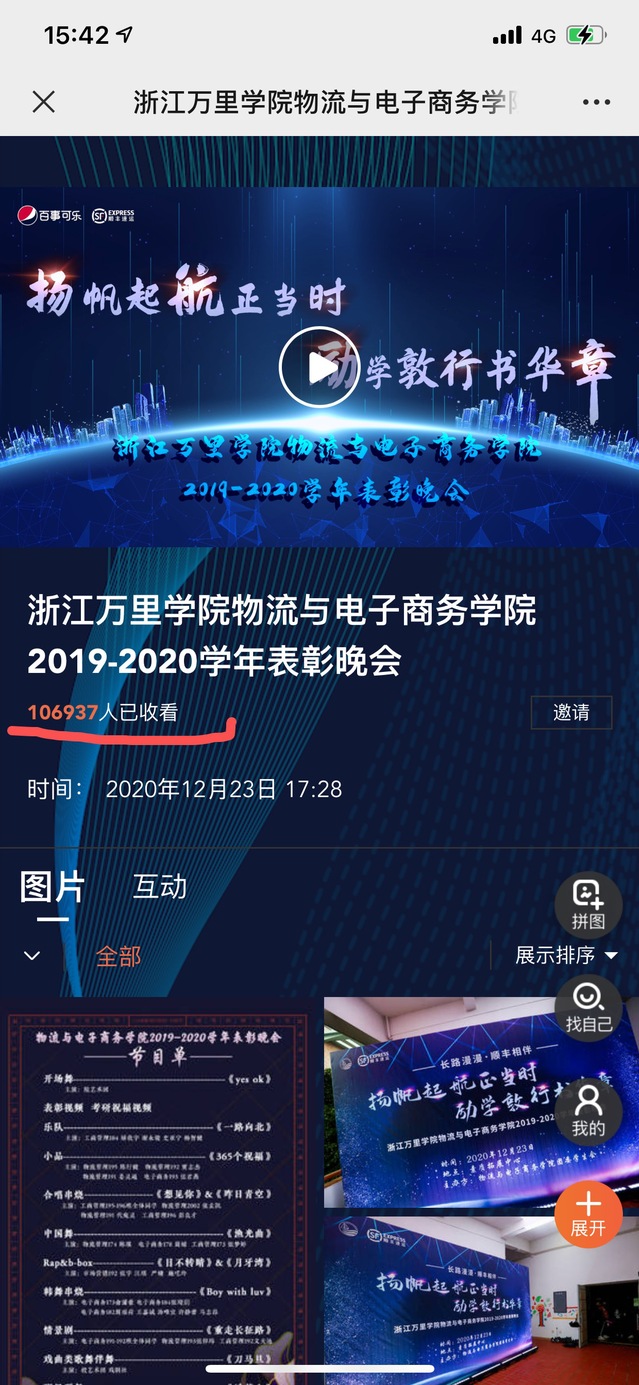Open the 我的 profile button
This screenshot has width=639, height=1385.
pyautogui.click(x=588, y=1111)
